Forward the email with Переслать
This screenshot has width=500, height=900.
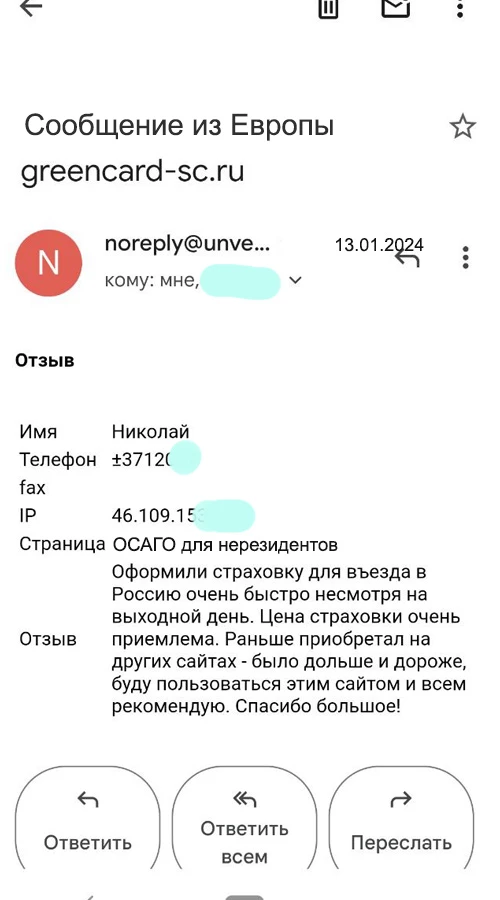point(401,818)
